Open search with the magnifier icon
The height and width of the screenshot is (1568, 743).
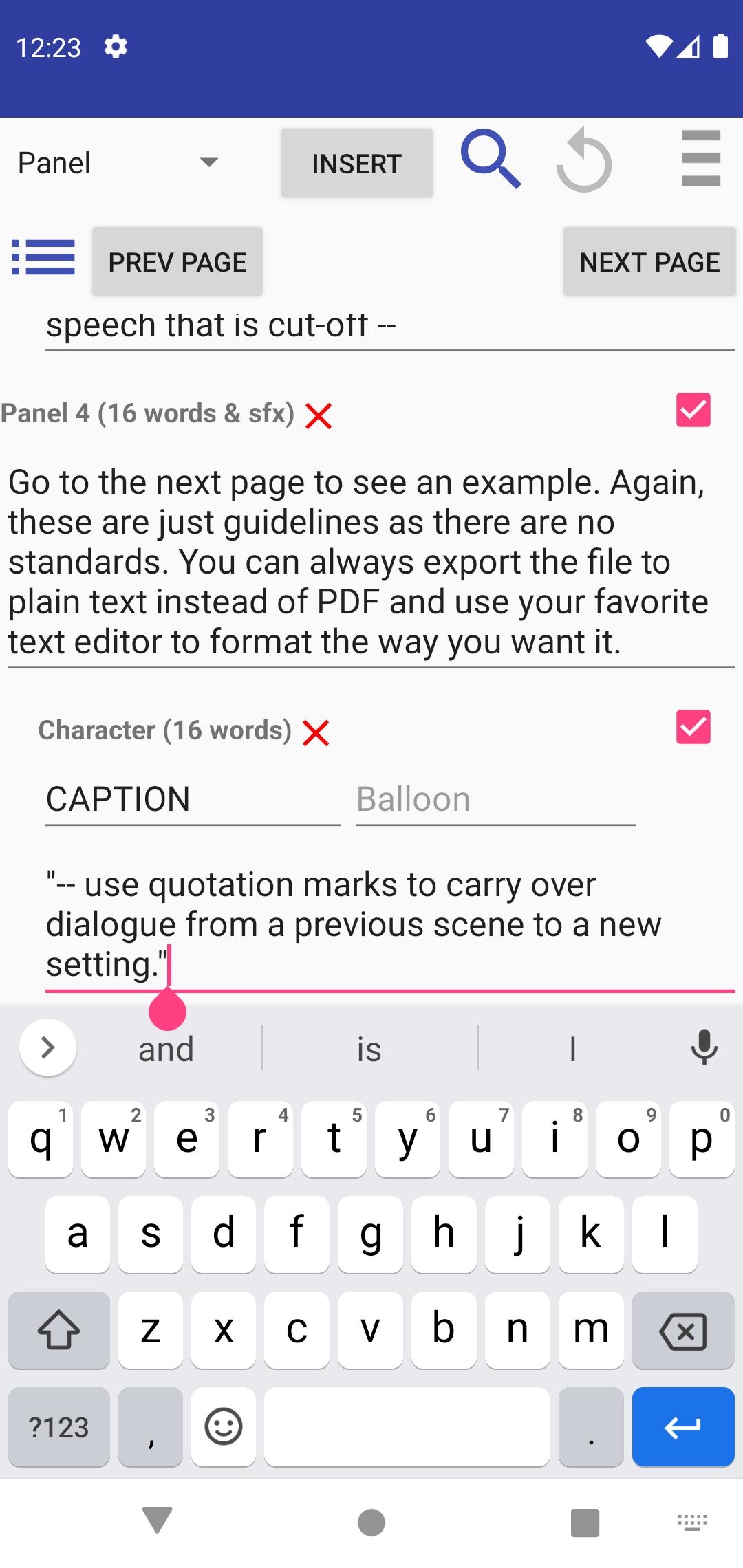(x=490, y=160)
